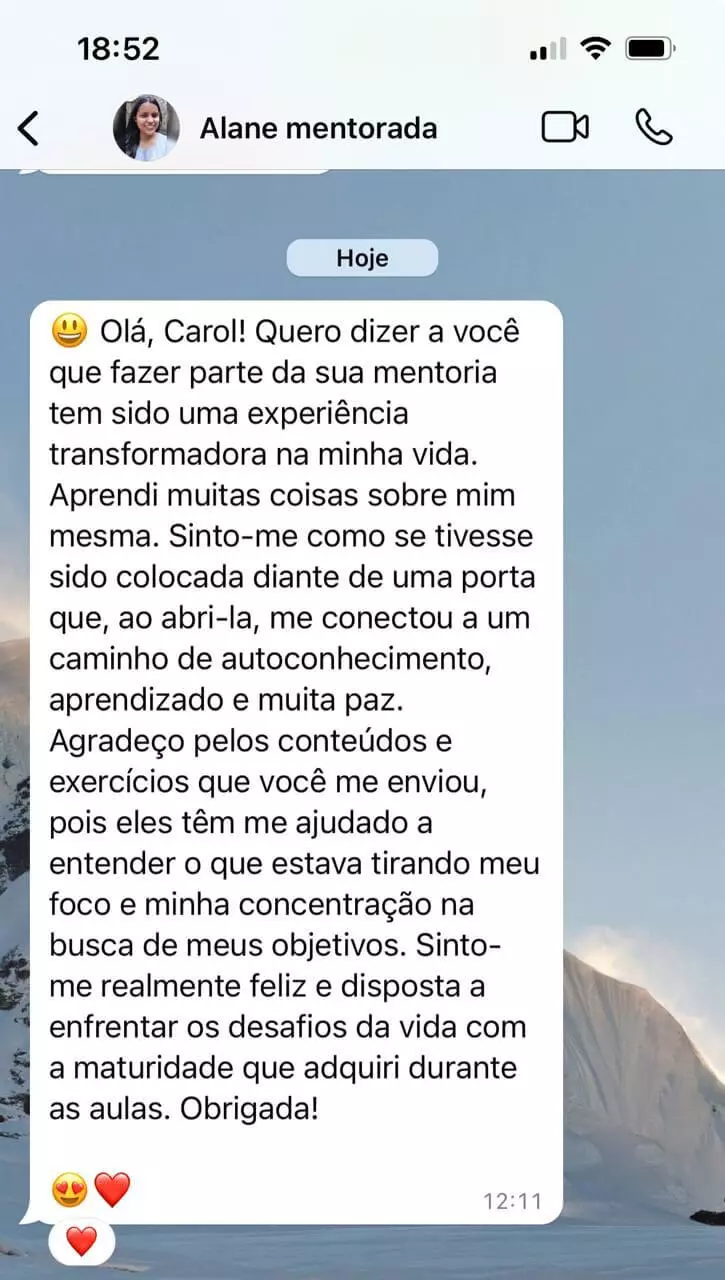View the heart reaction under the message

point(82,1241)
